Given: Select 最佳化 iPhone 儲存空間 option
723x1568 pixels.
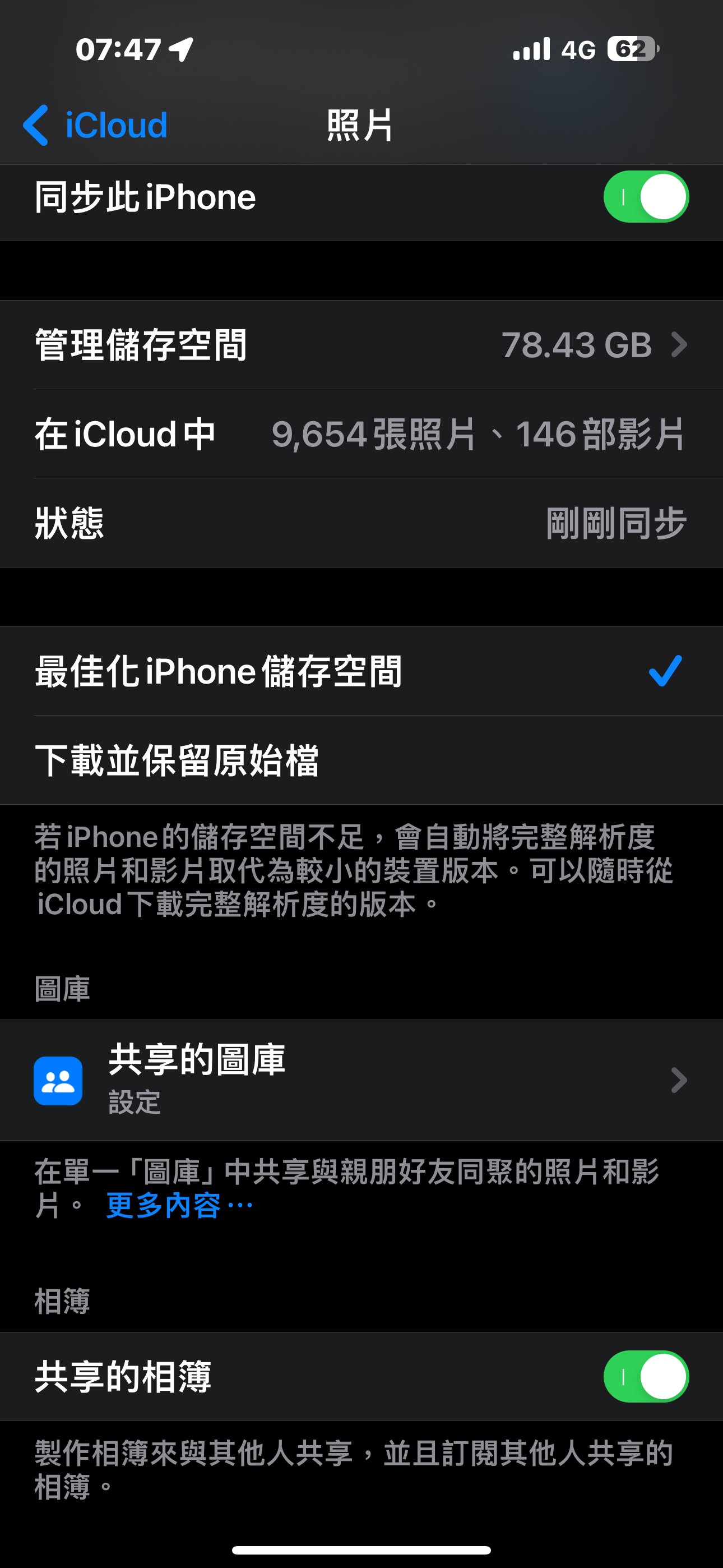Looking at the screenshot, I should (x=361, y=671).
